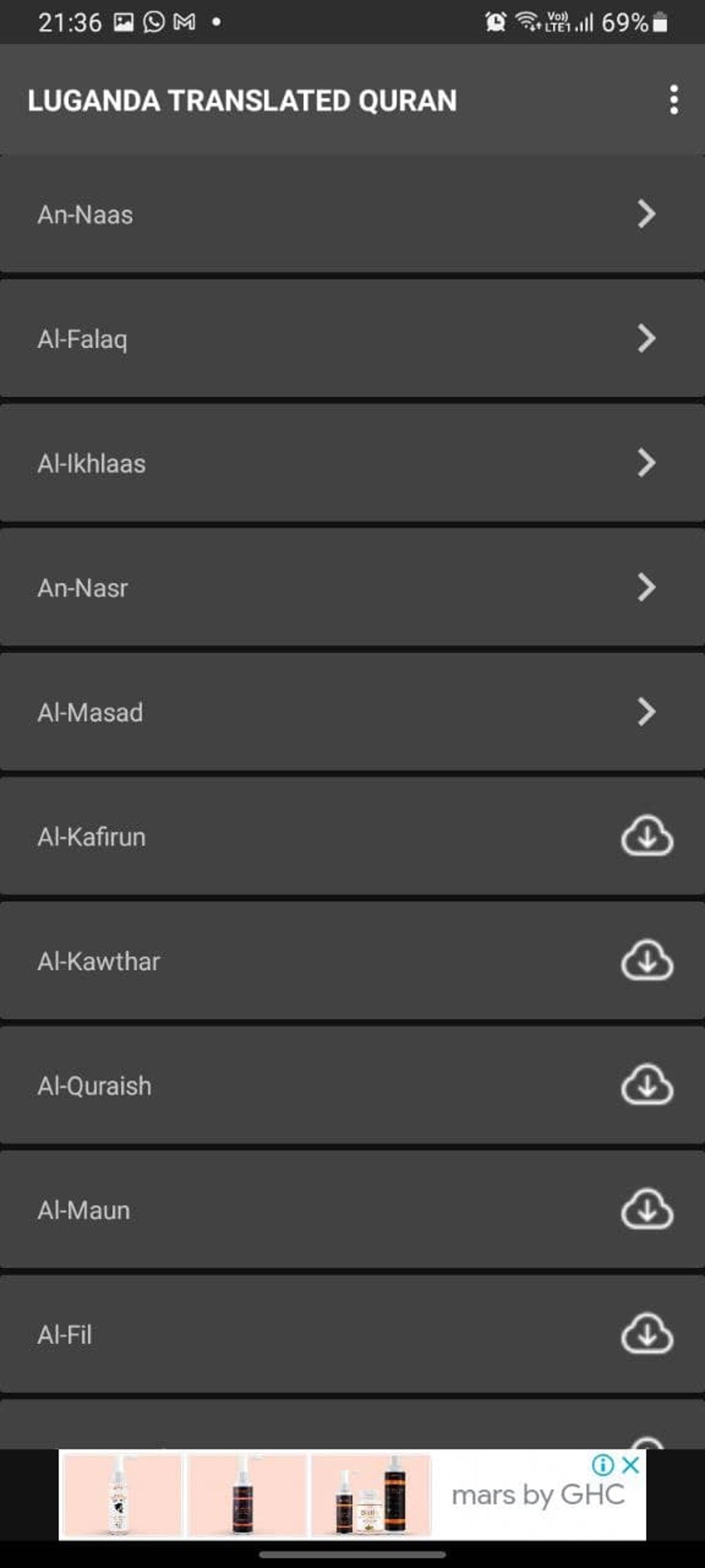Image resolution: width=705 pixels, height=1568 pixels.
Task: Download the Al-Maun surah
Action: pos(646,1210)
